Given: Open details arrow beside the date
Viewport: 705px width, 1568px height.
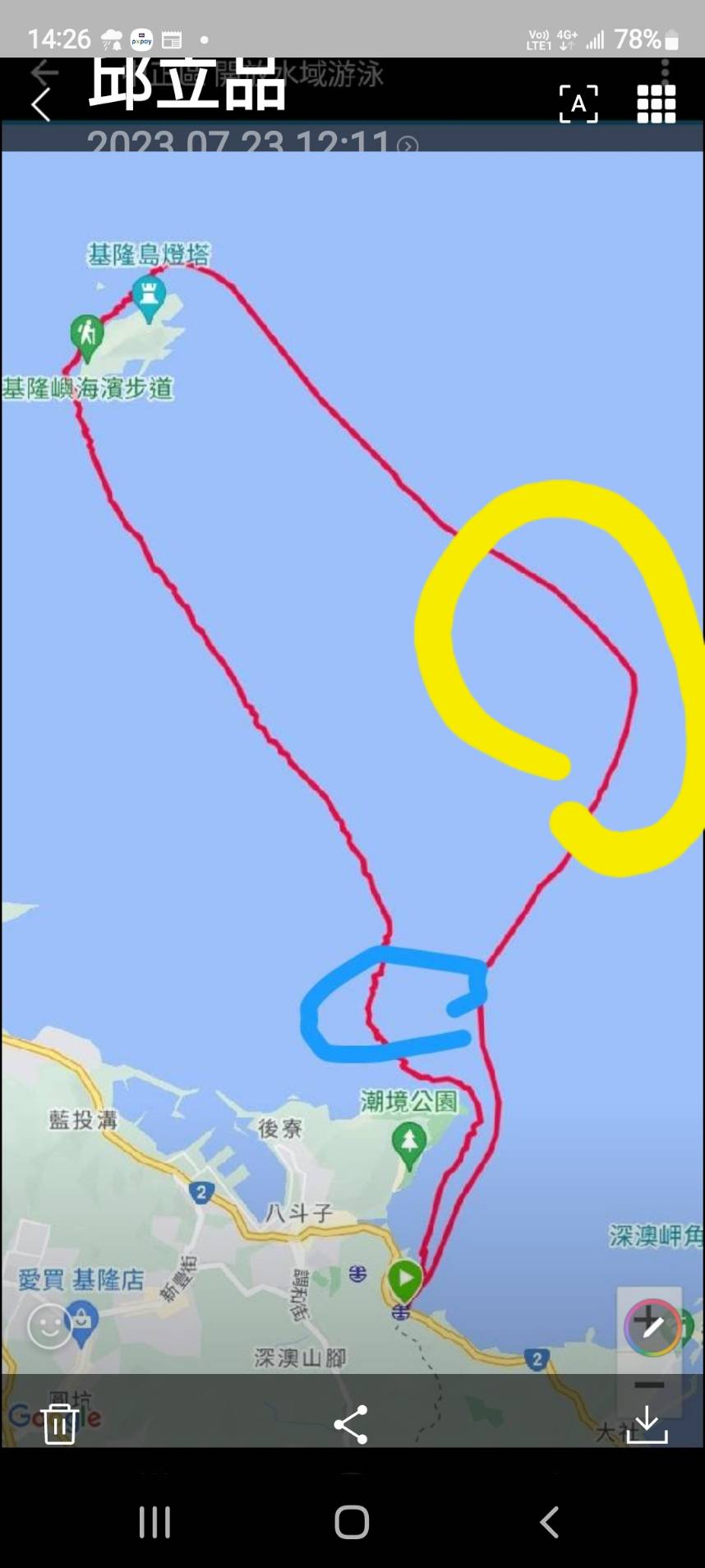Looking at the screenshot, I should (x=408, y=146).
